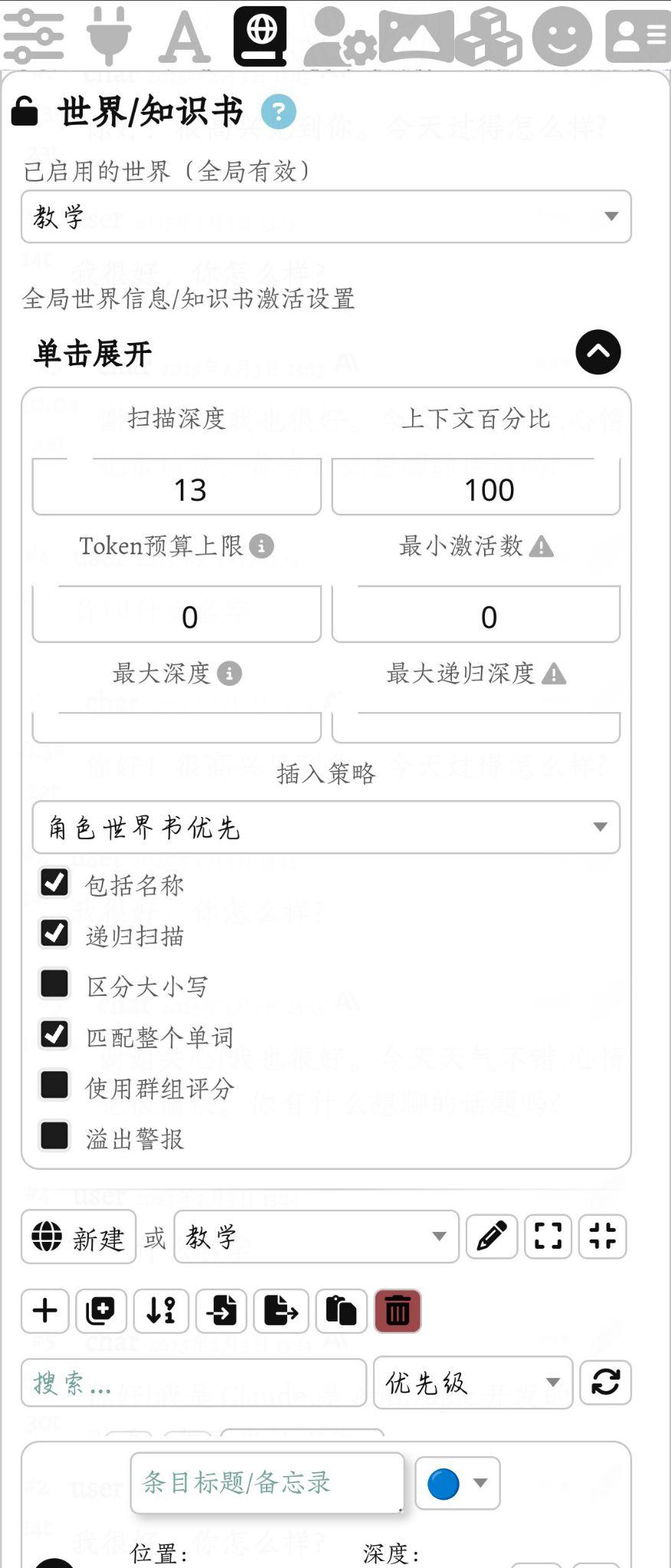The image size is (671, 1568).
Task: Create a new world with 新建 button
Action: [x=78, y=1236]
